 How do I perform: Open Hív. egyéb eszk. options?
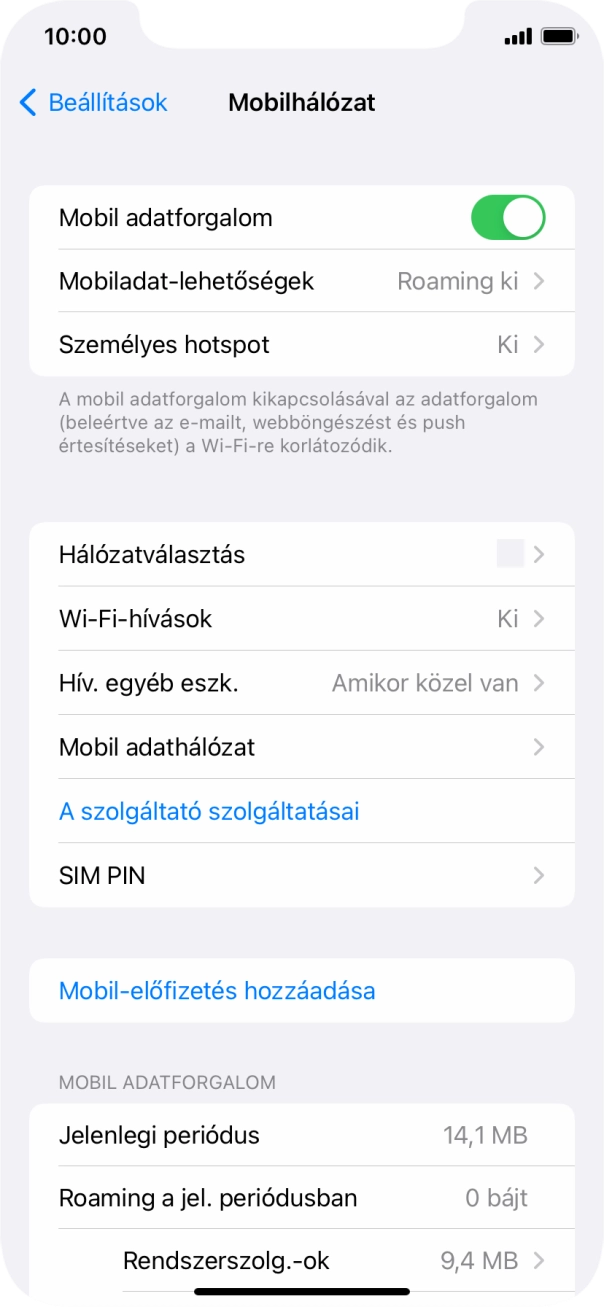click(x=301, y=684)
